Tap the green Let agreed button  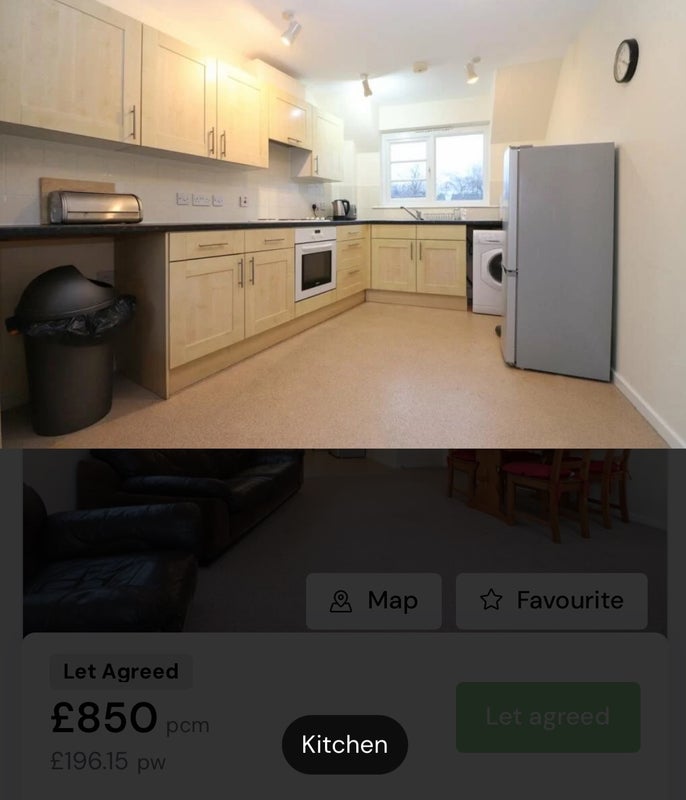547,717
